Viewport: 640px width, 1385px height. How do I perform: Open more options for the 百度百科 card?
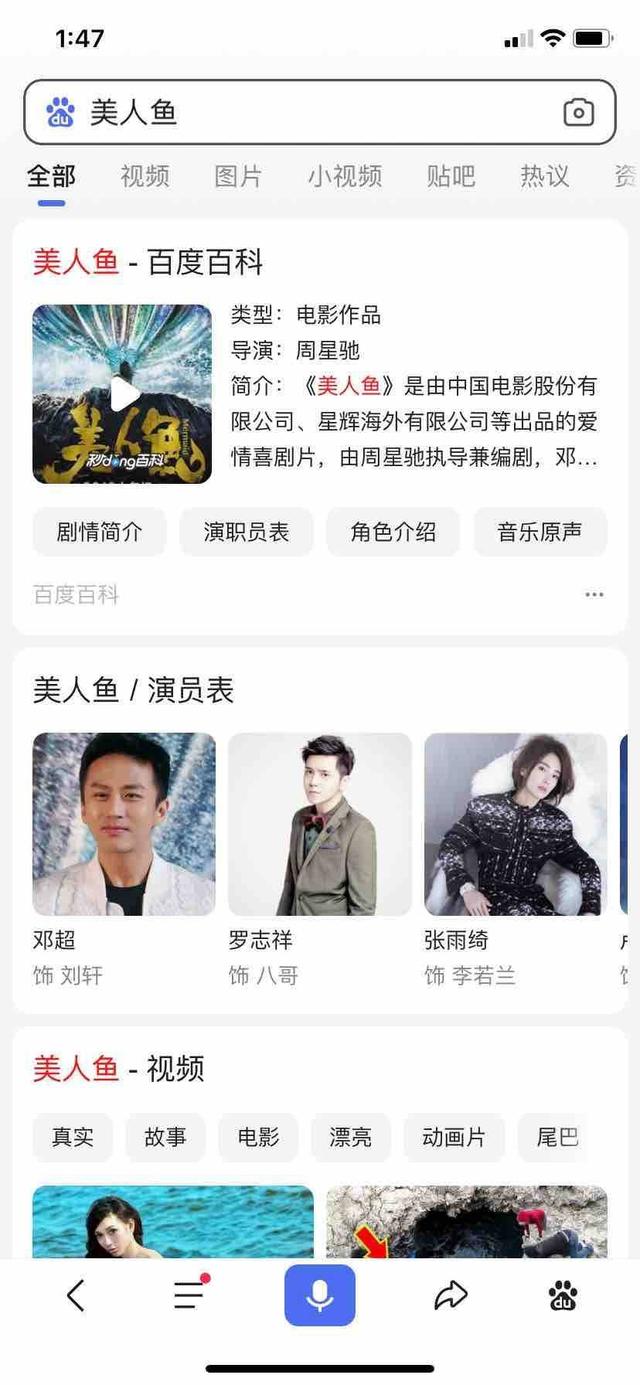coord(594,595)
